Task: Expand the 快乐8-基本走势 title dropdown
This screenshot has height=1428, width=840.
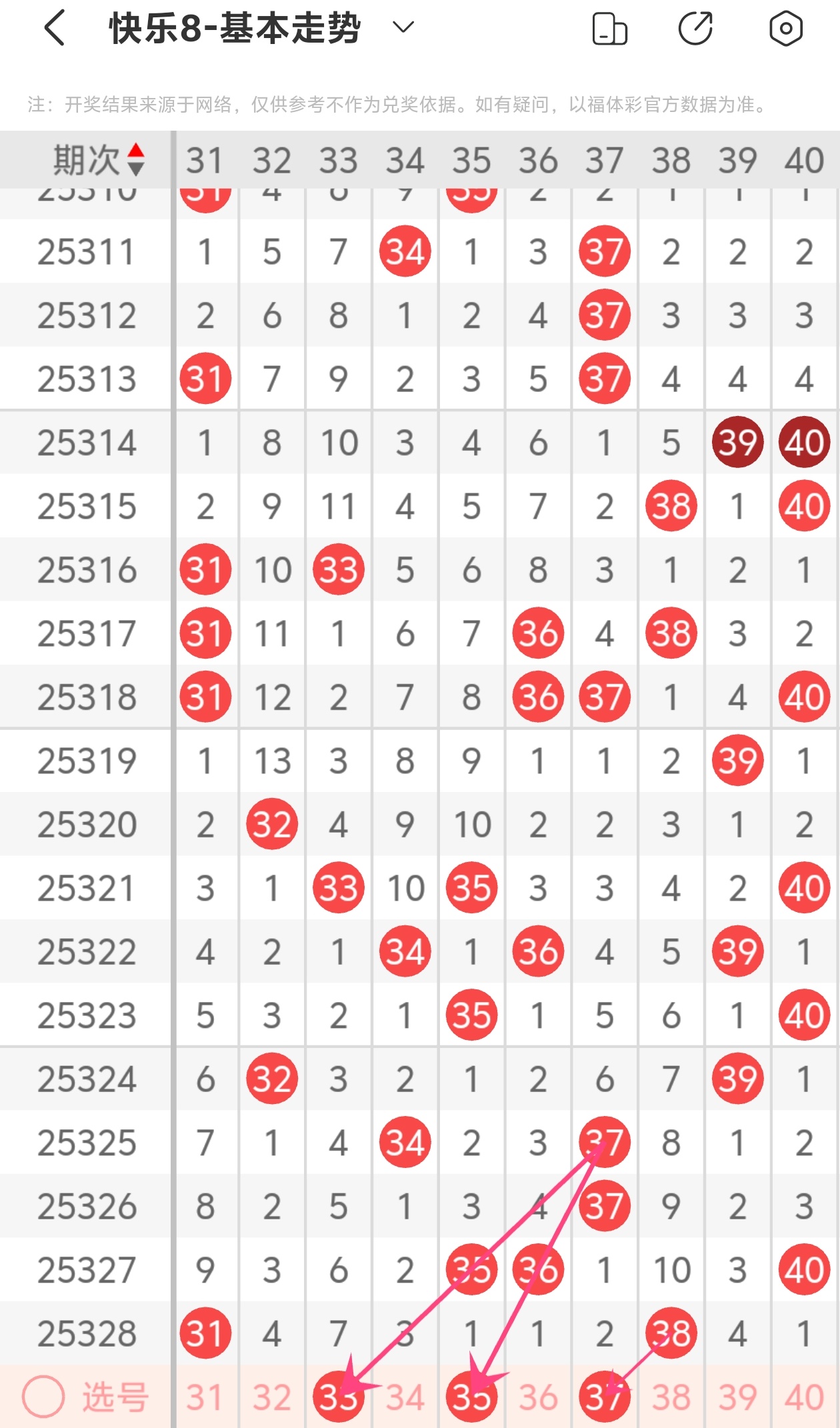Action: [403, 28]
